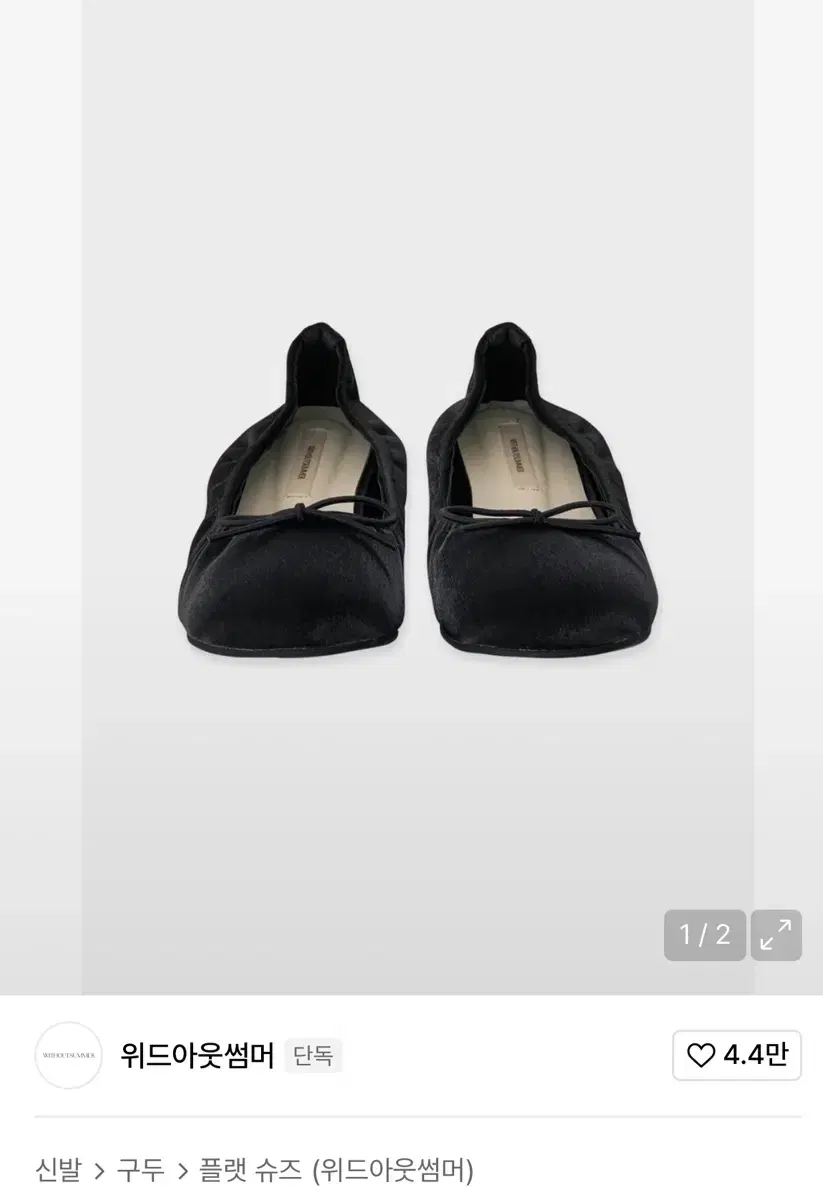Browse 플랫 슈즈 (위드아웃썸머) category
This screenshot has width=823, height=1200.
[x=336, y=1168]
